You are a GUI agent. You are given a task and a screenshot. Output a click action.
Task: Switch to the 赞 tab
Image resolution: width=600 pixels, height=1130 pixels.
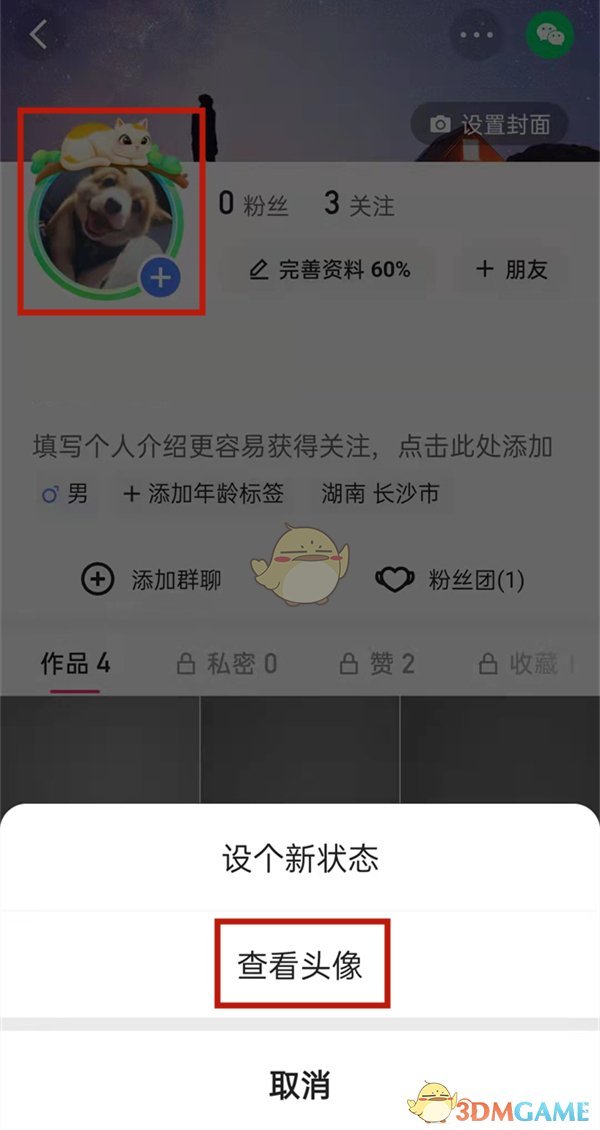(377, 663)
